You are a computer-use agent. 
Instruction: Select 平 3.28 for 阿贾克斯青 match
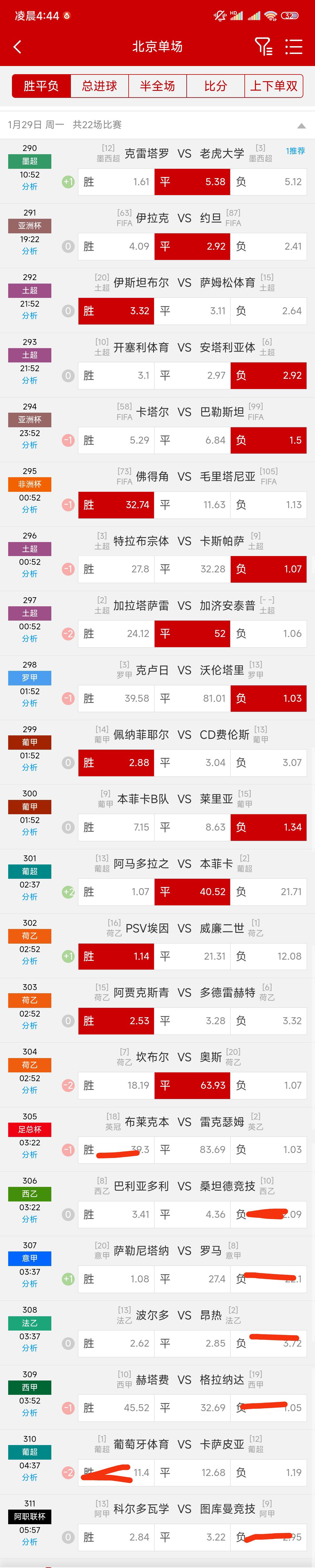(192, 1021)
